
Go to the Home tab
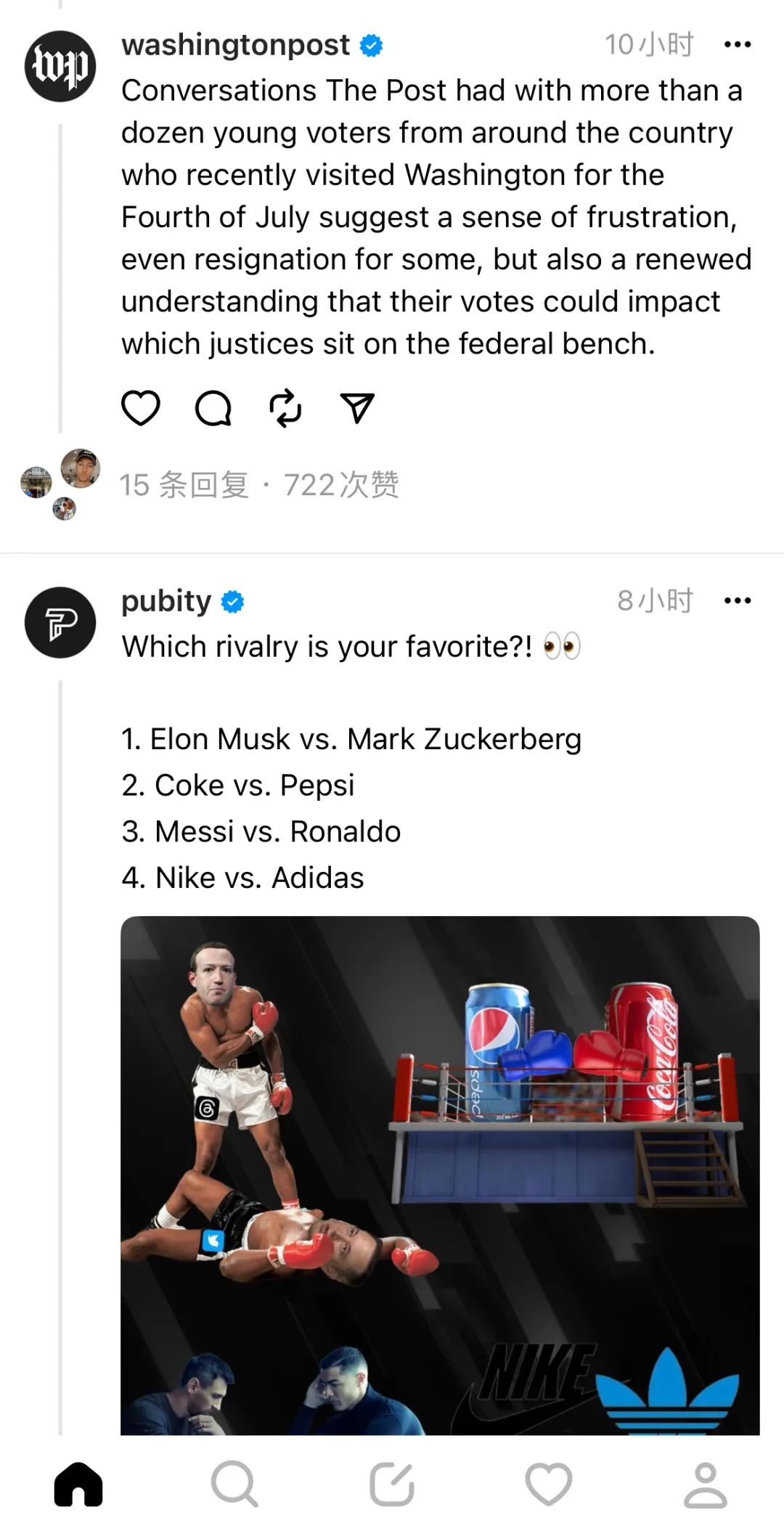coord(78,1484)
